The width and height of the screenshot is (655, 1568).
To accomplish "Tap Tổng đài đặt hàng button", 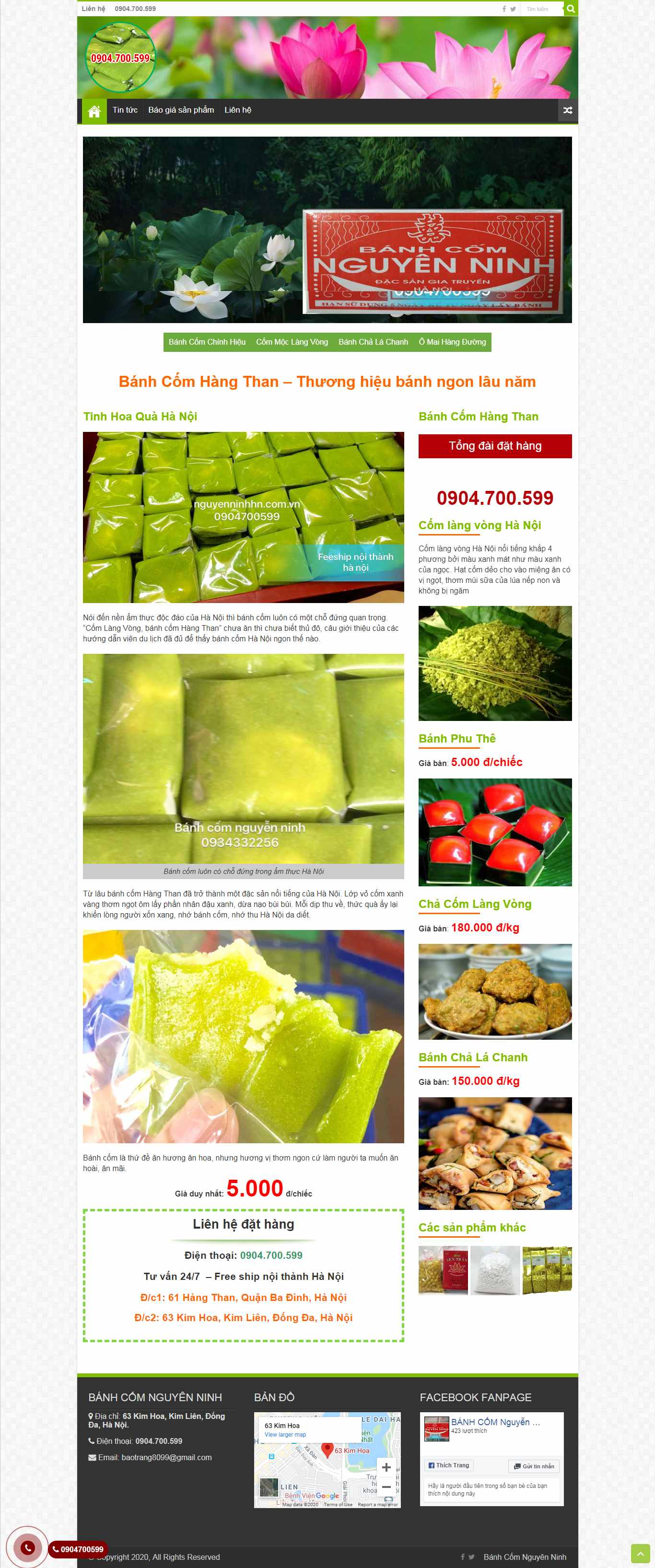I will [495, 446].
